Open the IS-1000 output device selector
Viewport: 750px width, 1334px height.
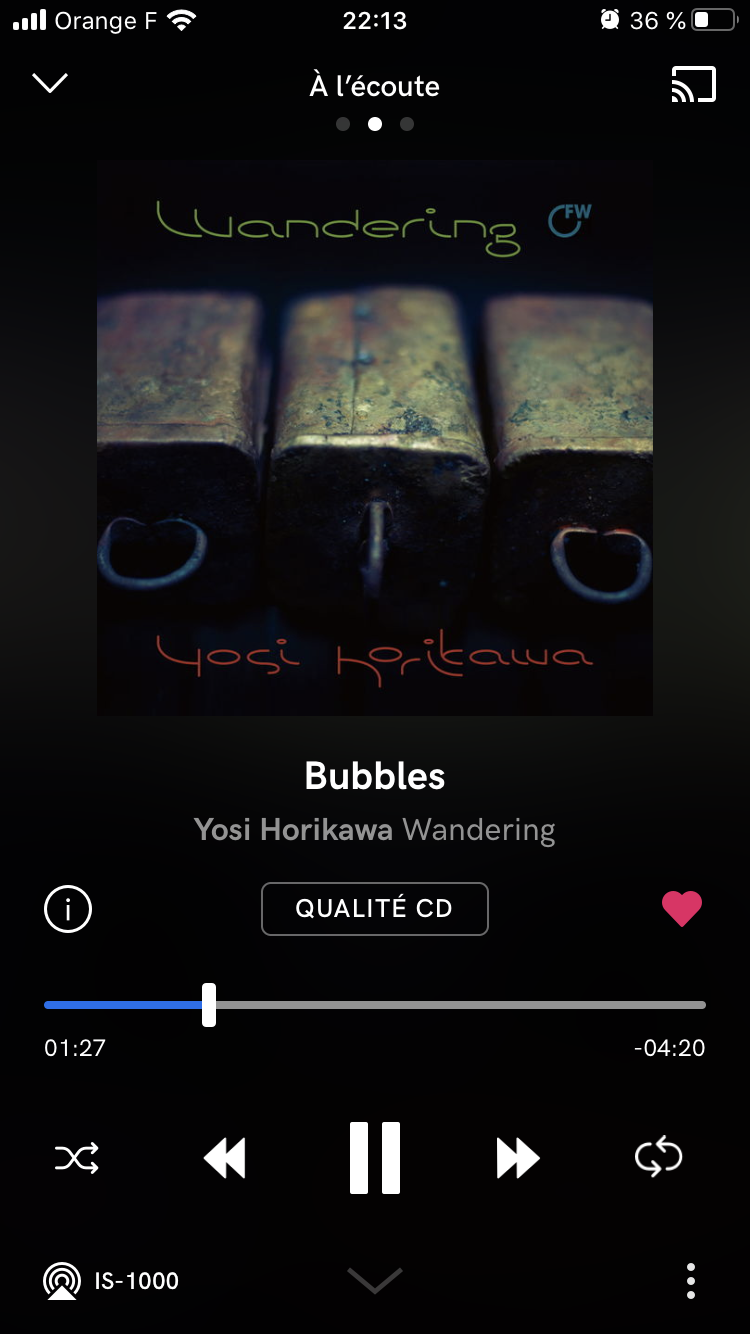(x=110, y=1281)
